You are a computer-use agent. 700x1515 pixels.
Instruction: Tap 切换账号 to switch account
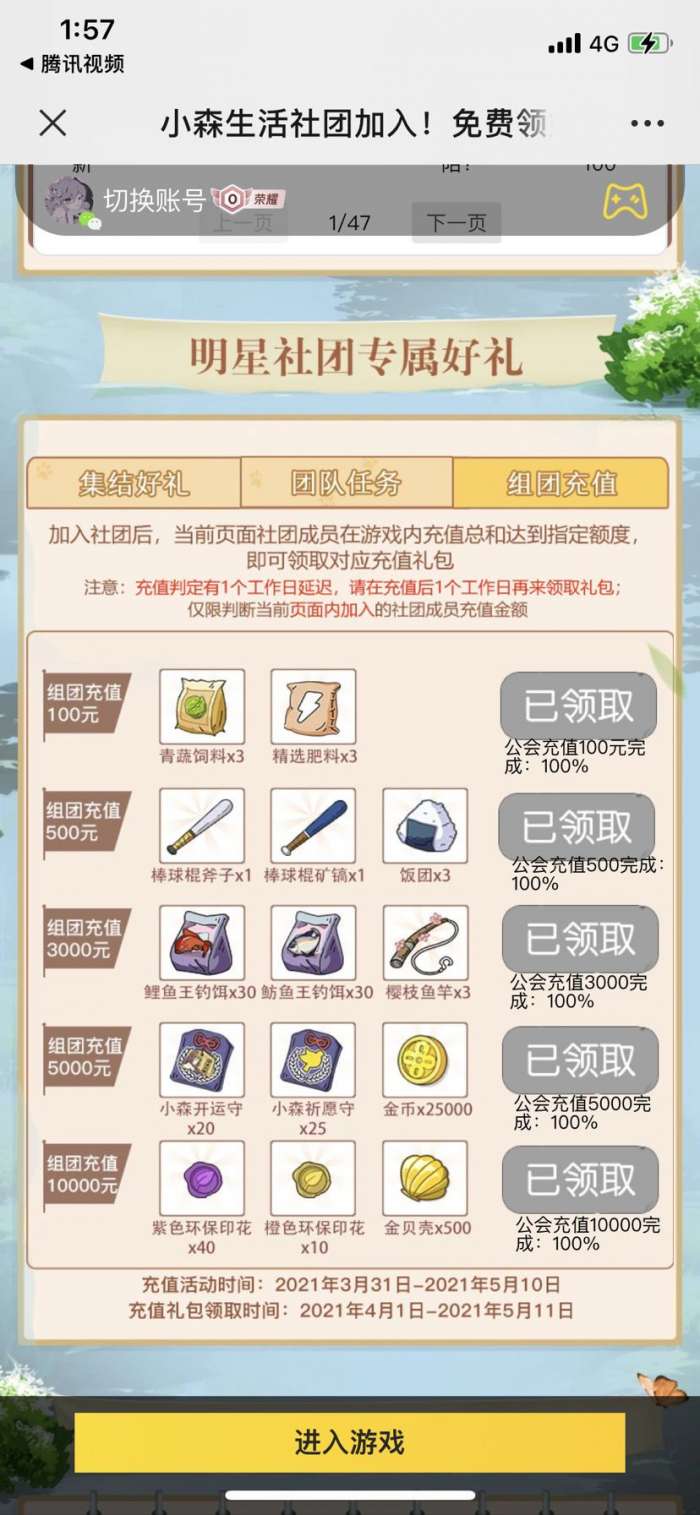154,200
